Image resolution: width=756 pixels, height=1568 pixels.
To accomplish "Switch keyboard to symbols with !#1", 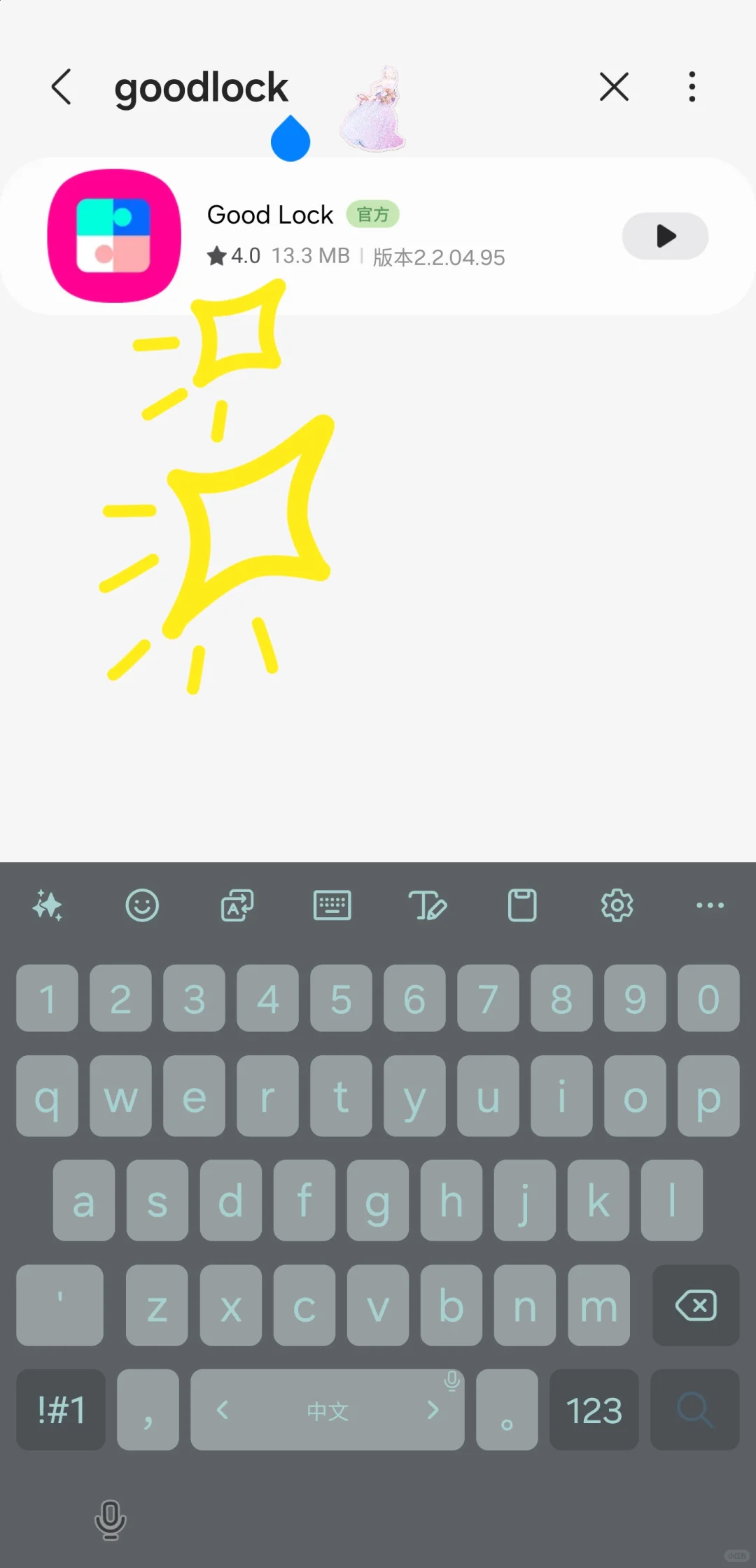I will [x=61, y=1410].
